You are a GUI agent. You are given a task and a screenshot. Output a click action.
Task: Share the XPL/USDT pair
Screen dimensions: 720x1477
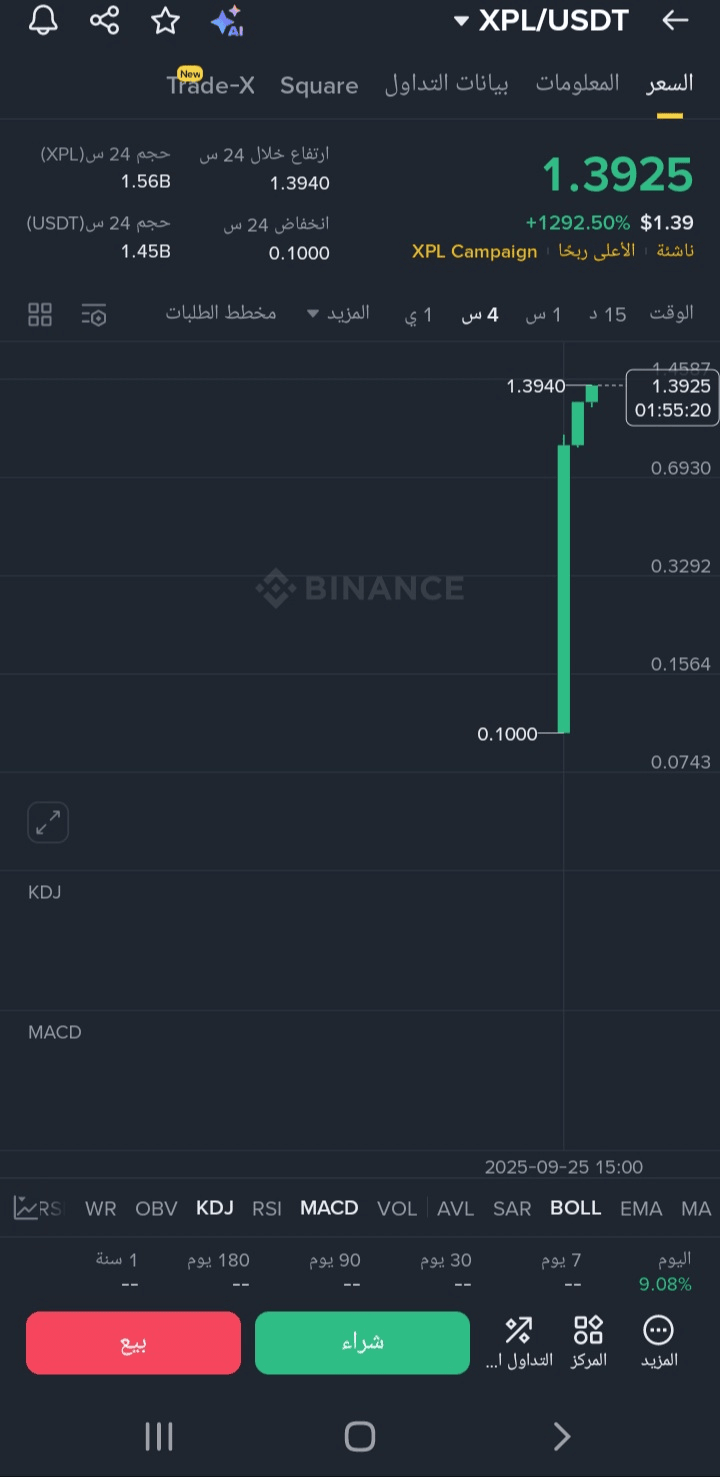coord(104,20)
